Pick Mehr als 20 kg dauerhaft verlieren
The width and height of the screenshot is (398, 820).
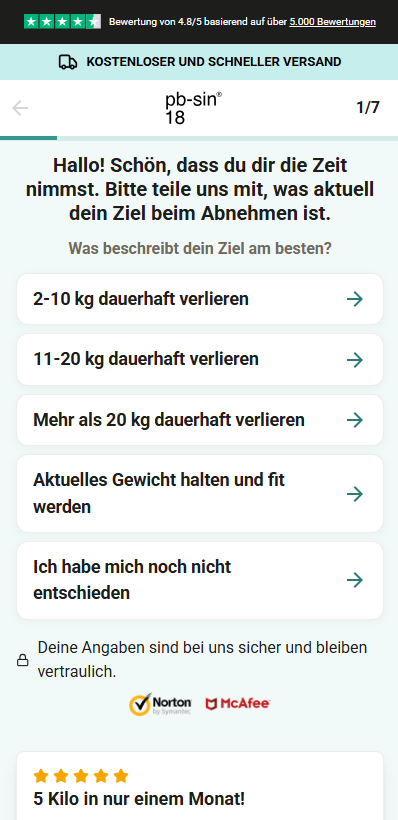pyautogui.click(x=200, y=420)
